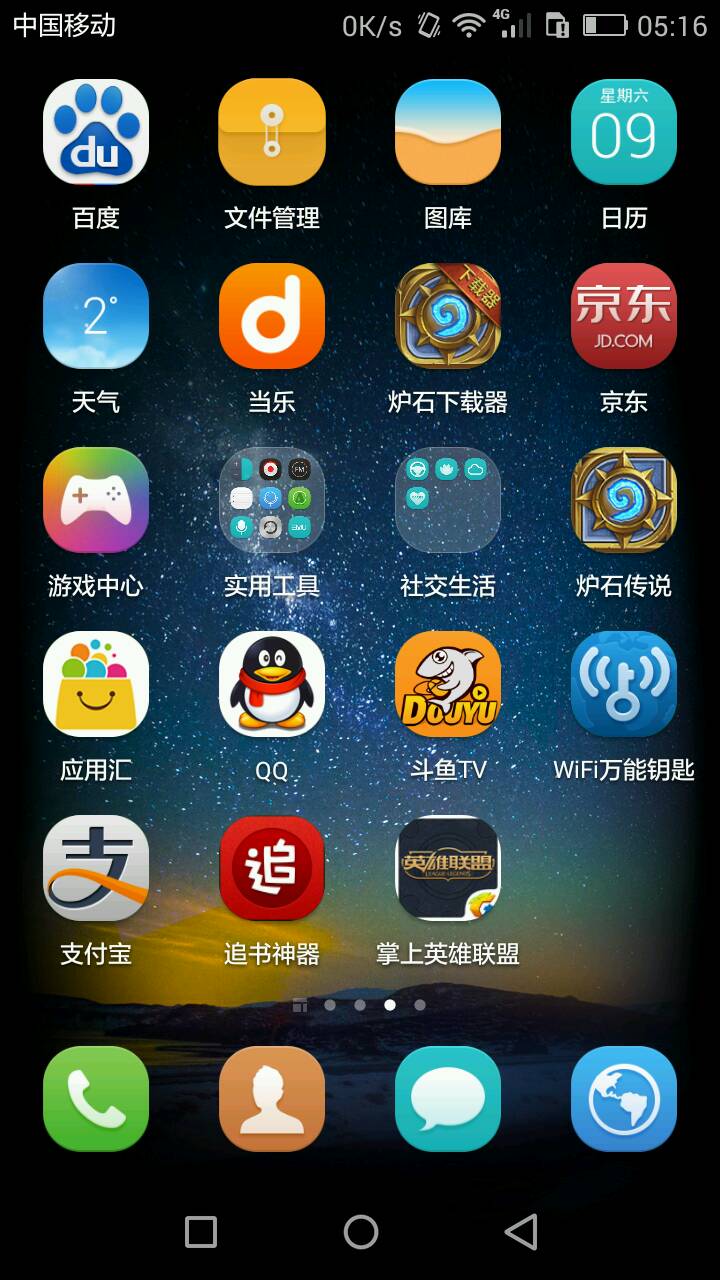Open the Gallery (图库) app
The image size is (720, 1280).
(448, 132)
